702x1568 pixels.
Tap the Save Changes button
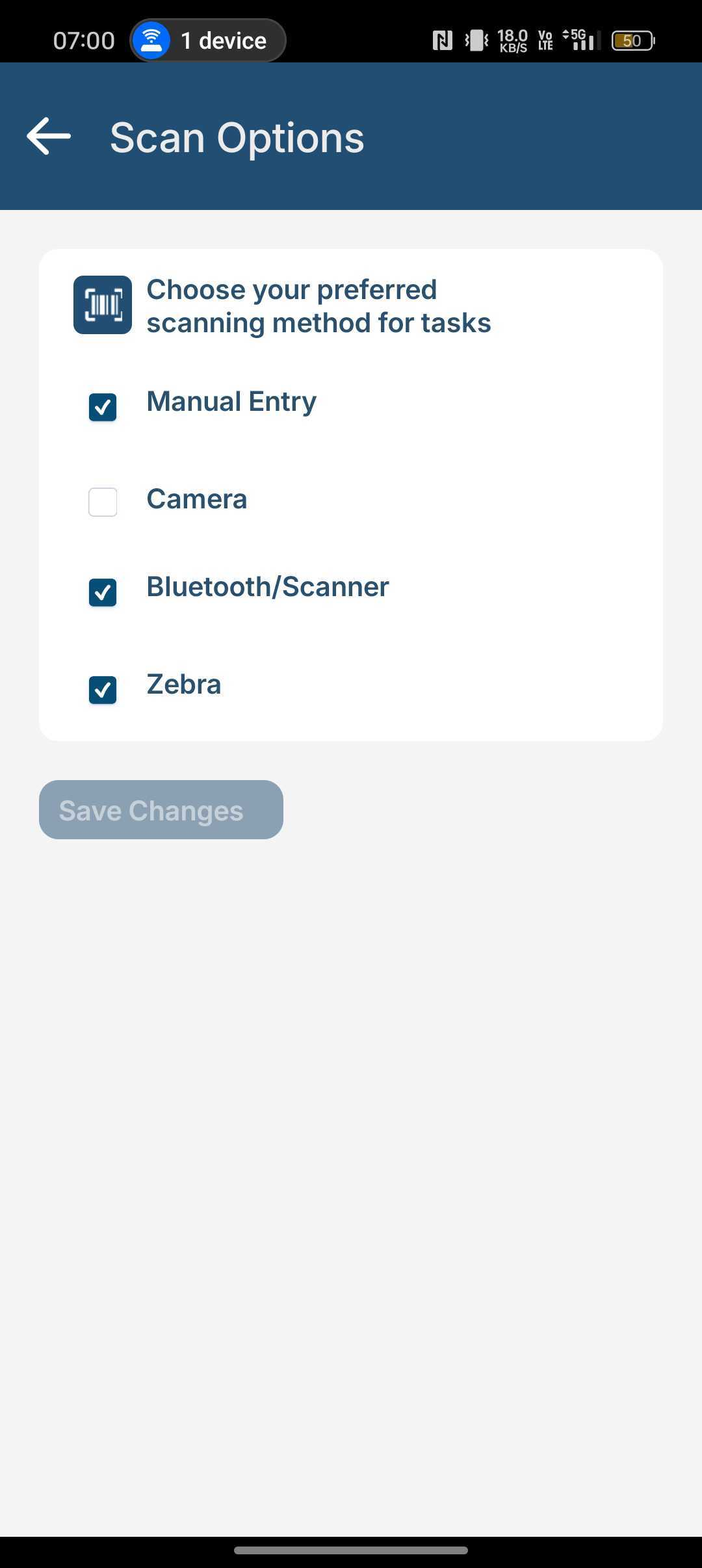point(161,809)
